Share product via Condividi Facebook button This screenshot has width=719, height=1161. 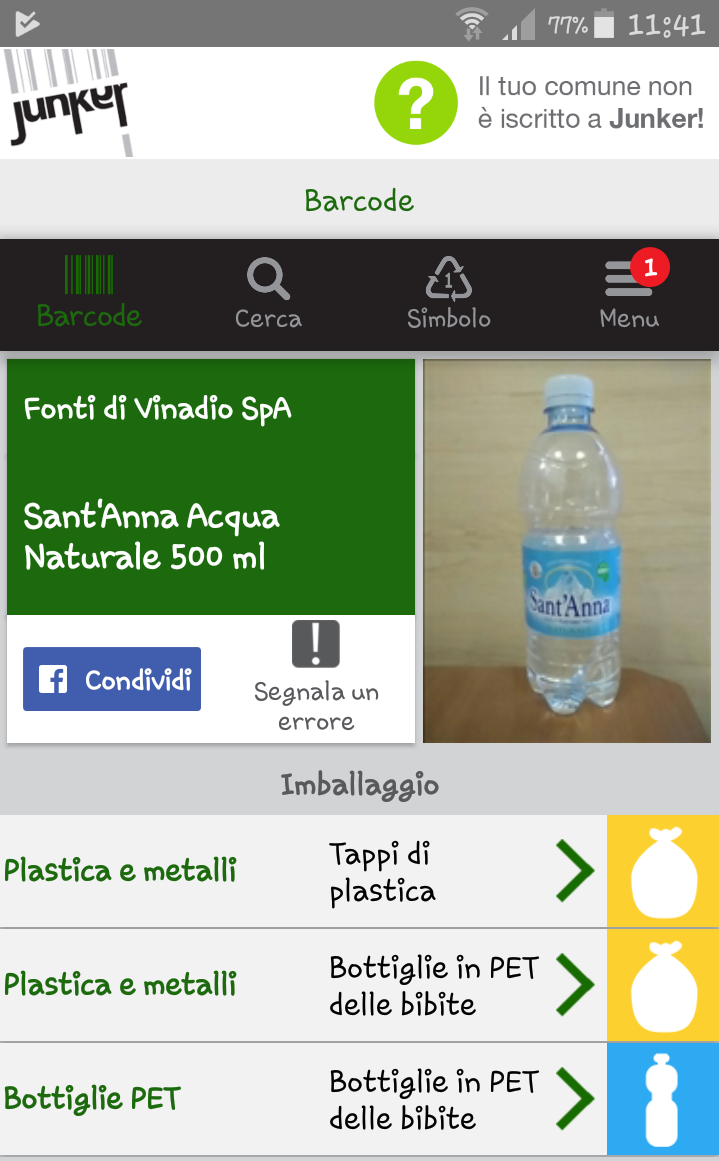coord(112,679)
